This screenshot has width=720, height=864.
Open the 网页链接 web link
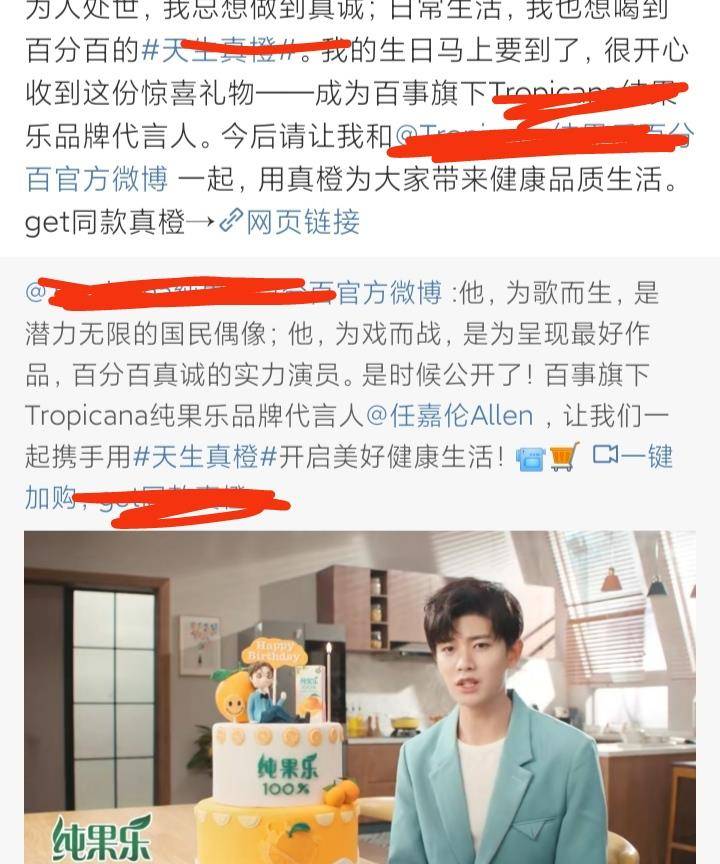coord(290,222)
